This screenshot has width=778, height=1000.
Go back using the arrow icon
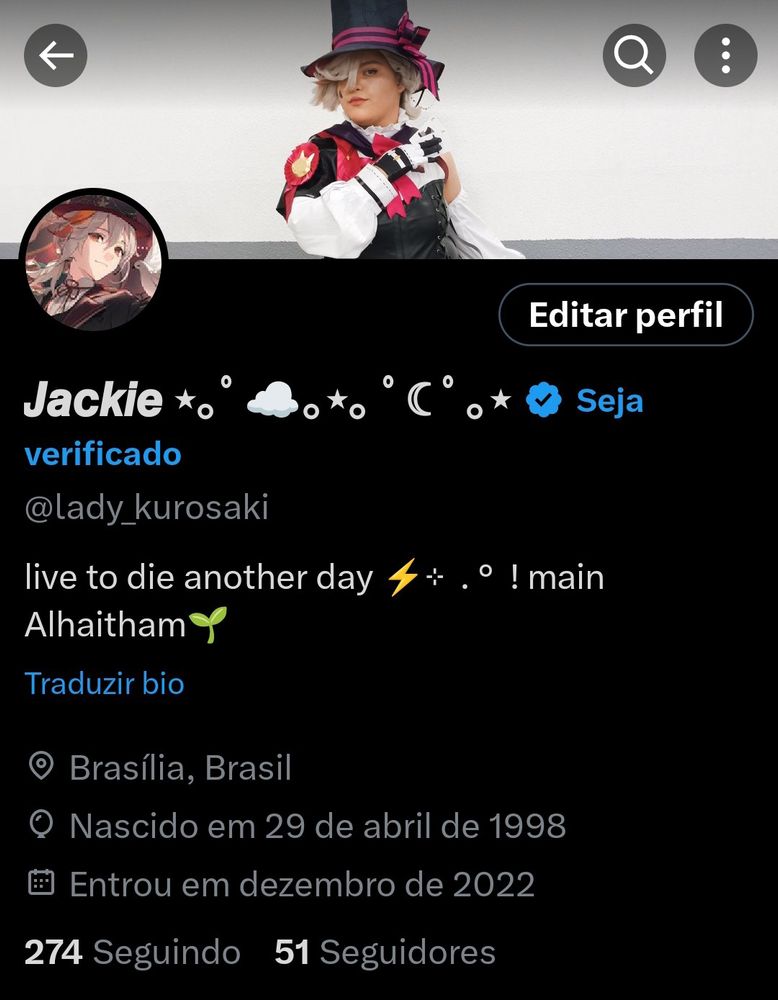56,55
